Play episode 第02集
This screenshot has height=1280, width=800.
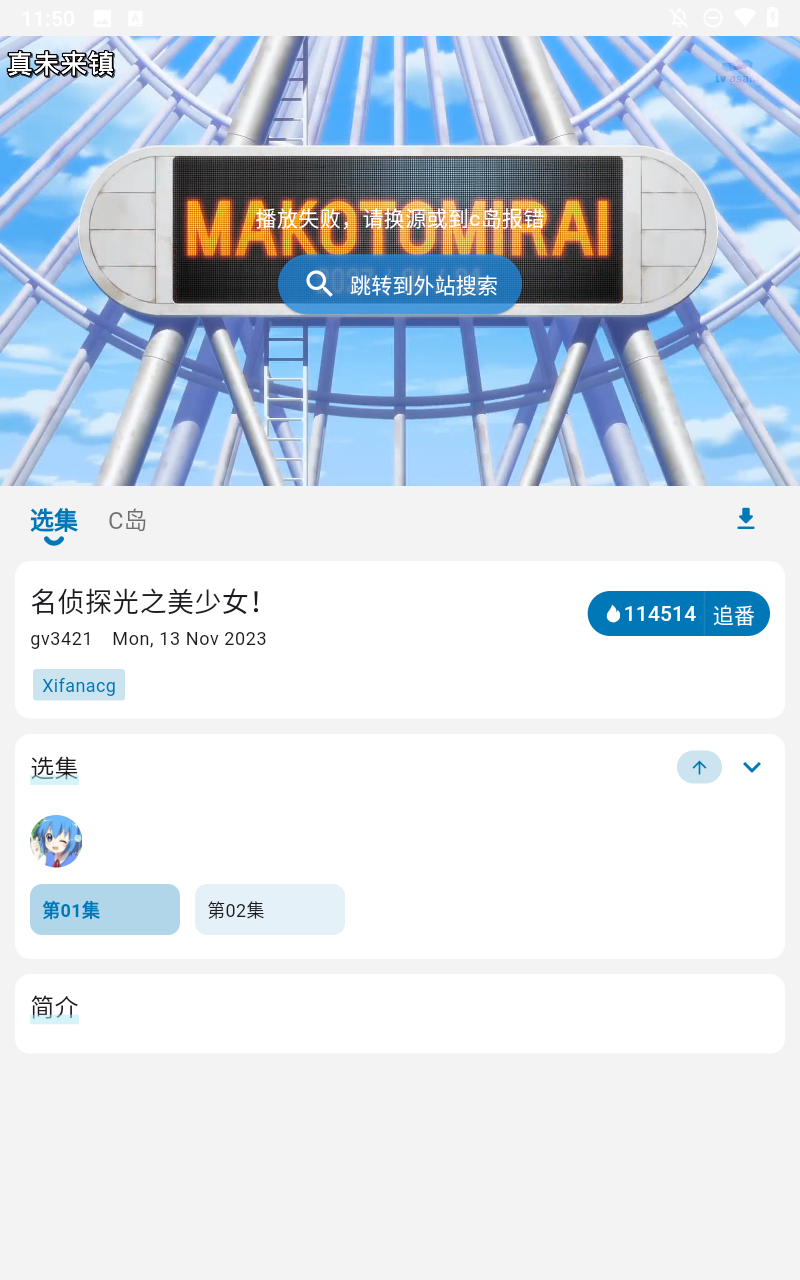(270, 910)
